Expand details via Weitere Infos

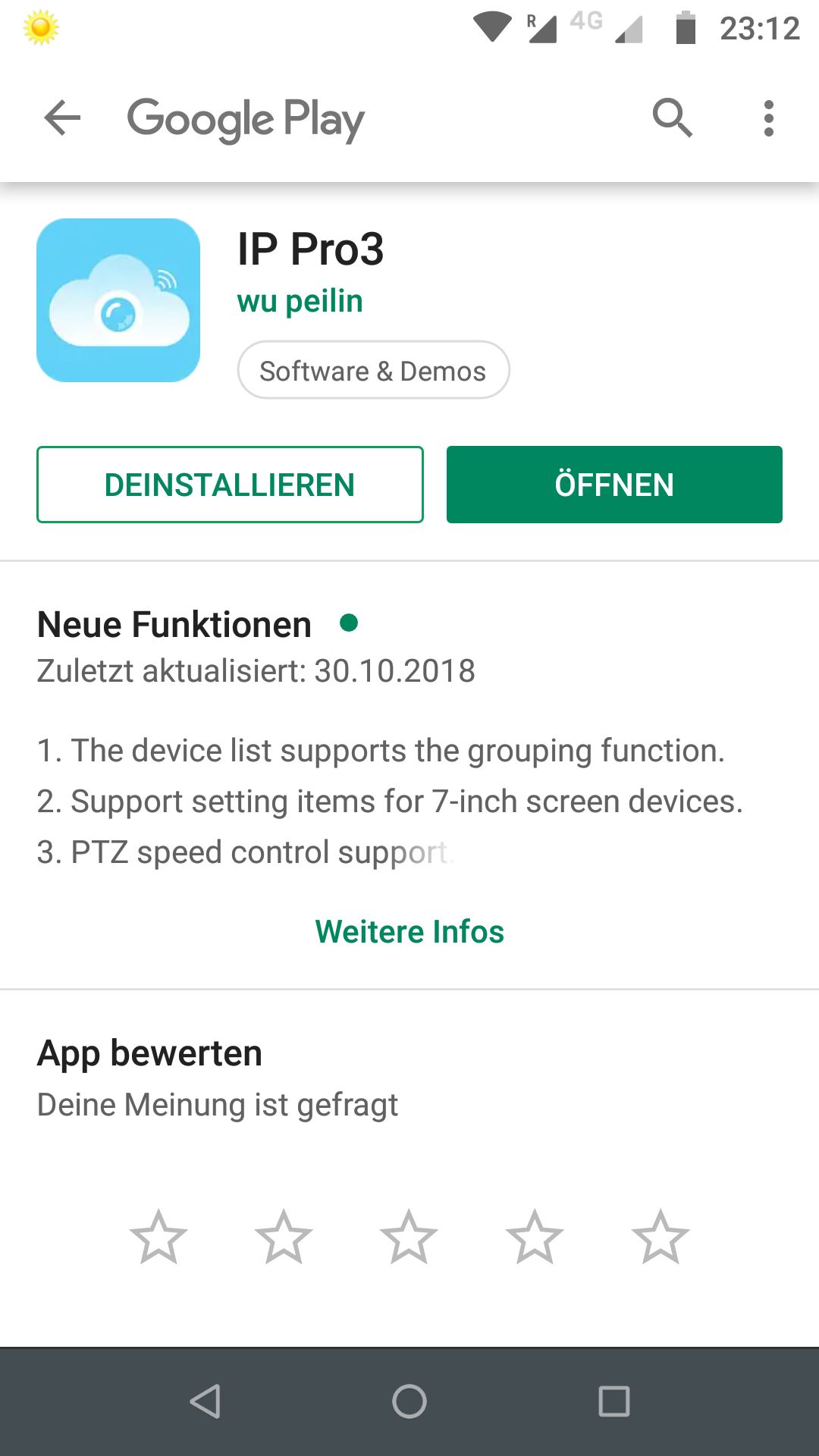[x=409, y=931]
